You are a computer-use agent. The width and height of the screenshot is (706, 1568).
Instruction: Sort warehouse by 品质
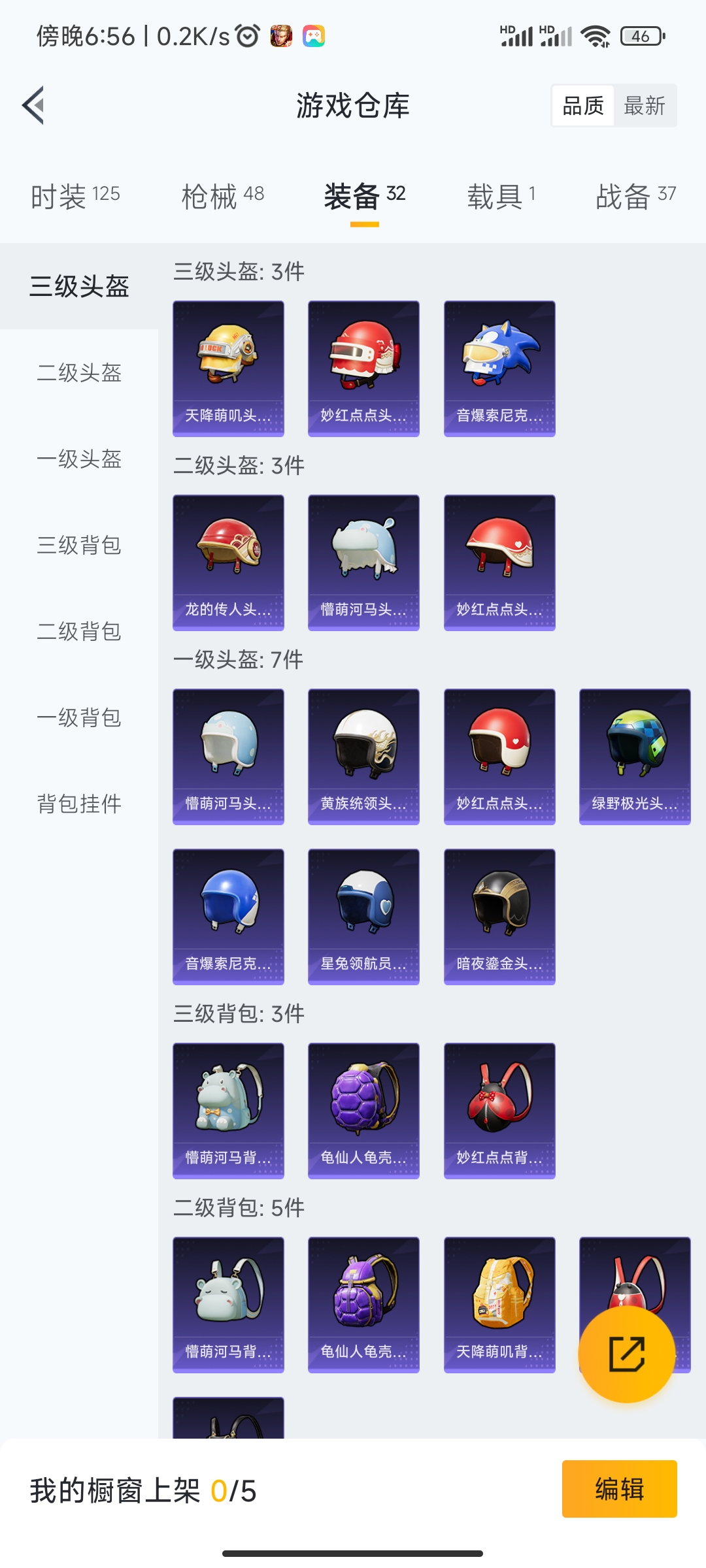point(583,106)
